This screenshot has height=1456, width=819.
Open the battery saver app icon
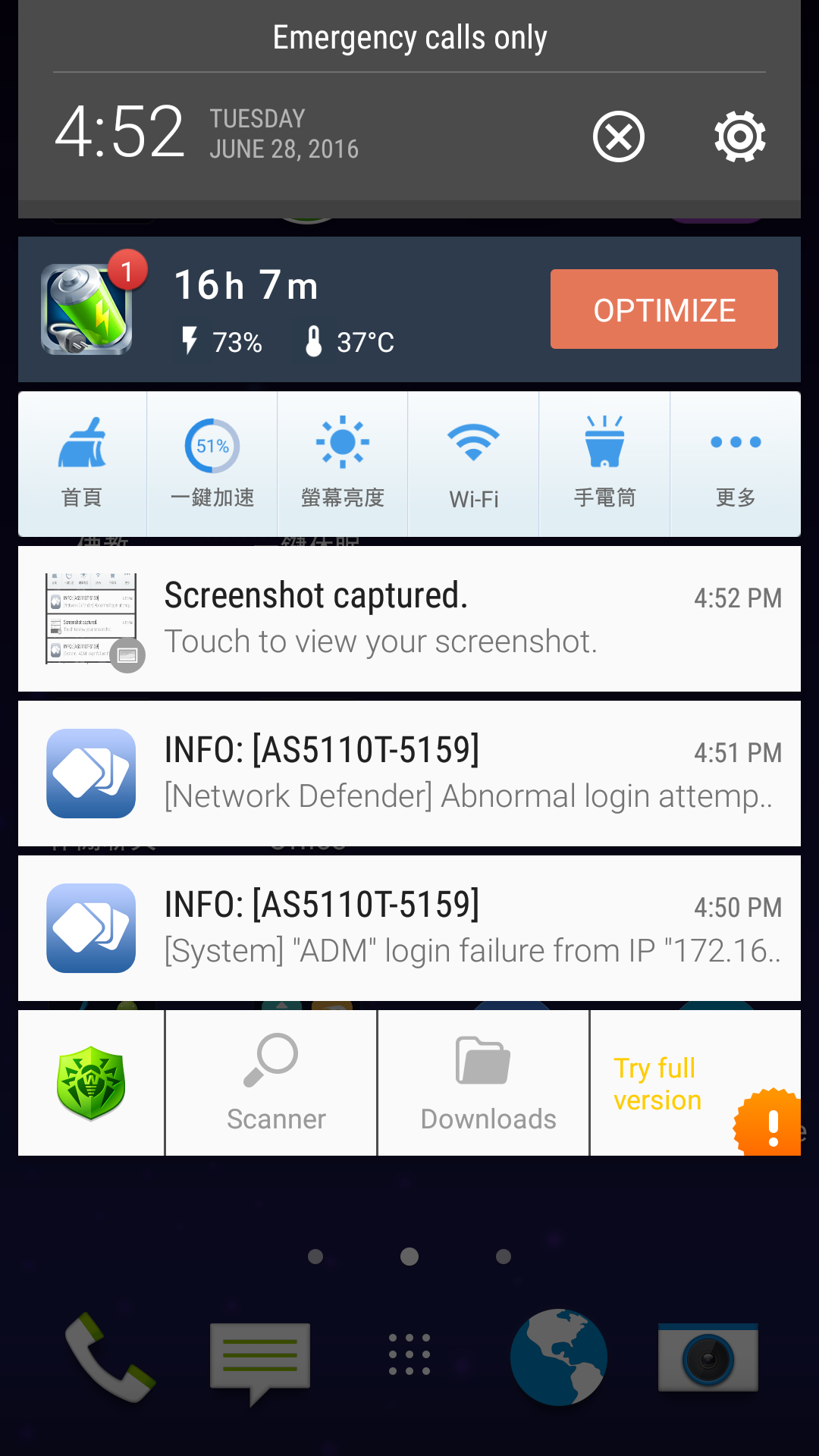pyautogui.click(x=87, y=309)
